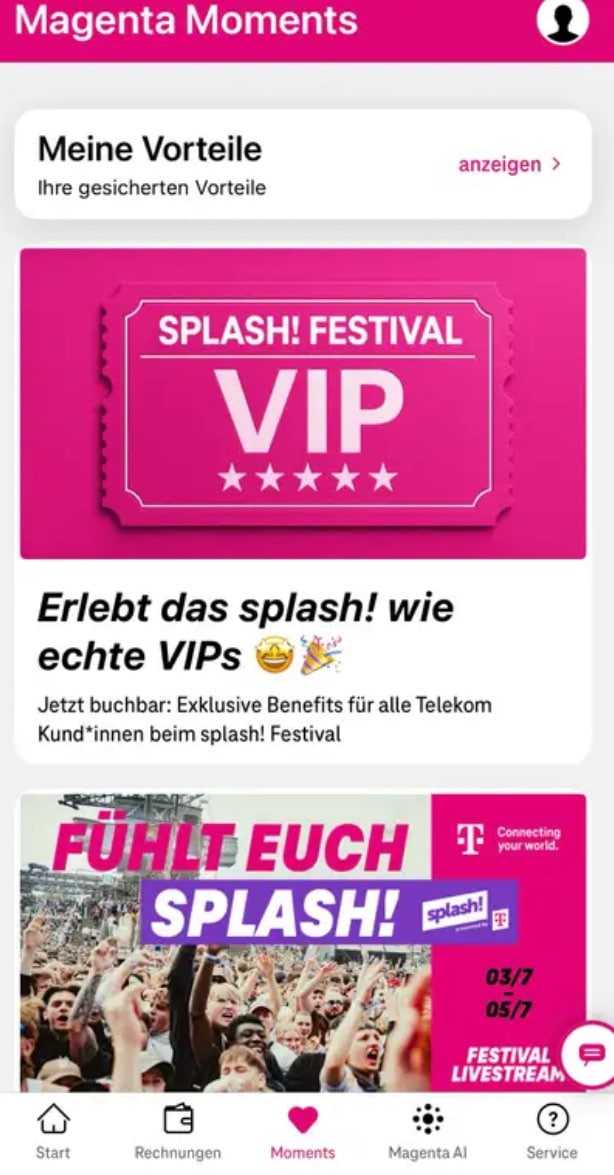Image resolution: width=614 pixels, height=1175 pixels.
Task: Open the profile icon in the header
Action: (x=562, y=20)
